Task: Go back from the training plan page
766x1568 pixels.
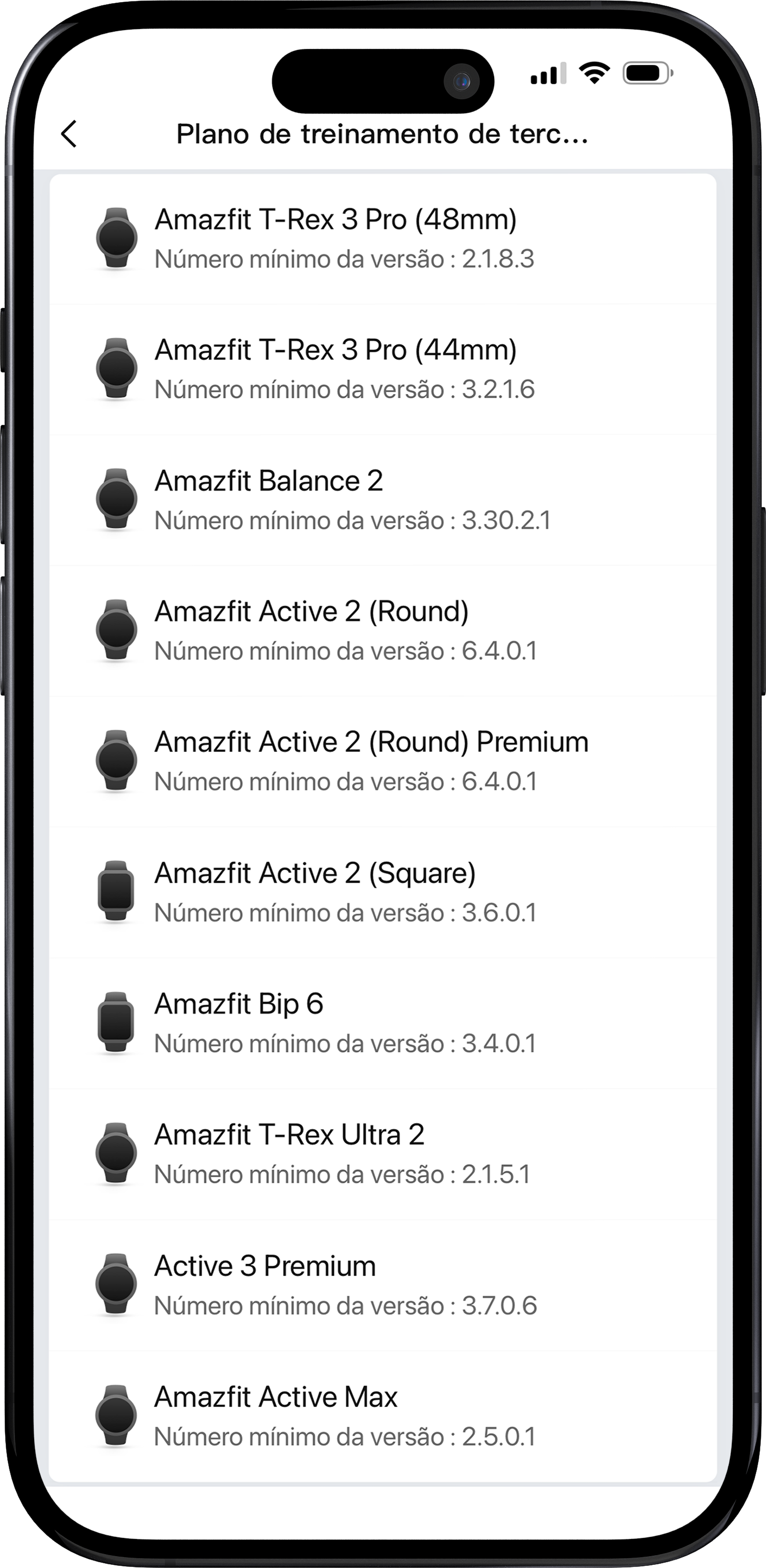Action: coord(69,134)
